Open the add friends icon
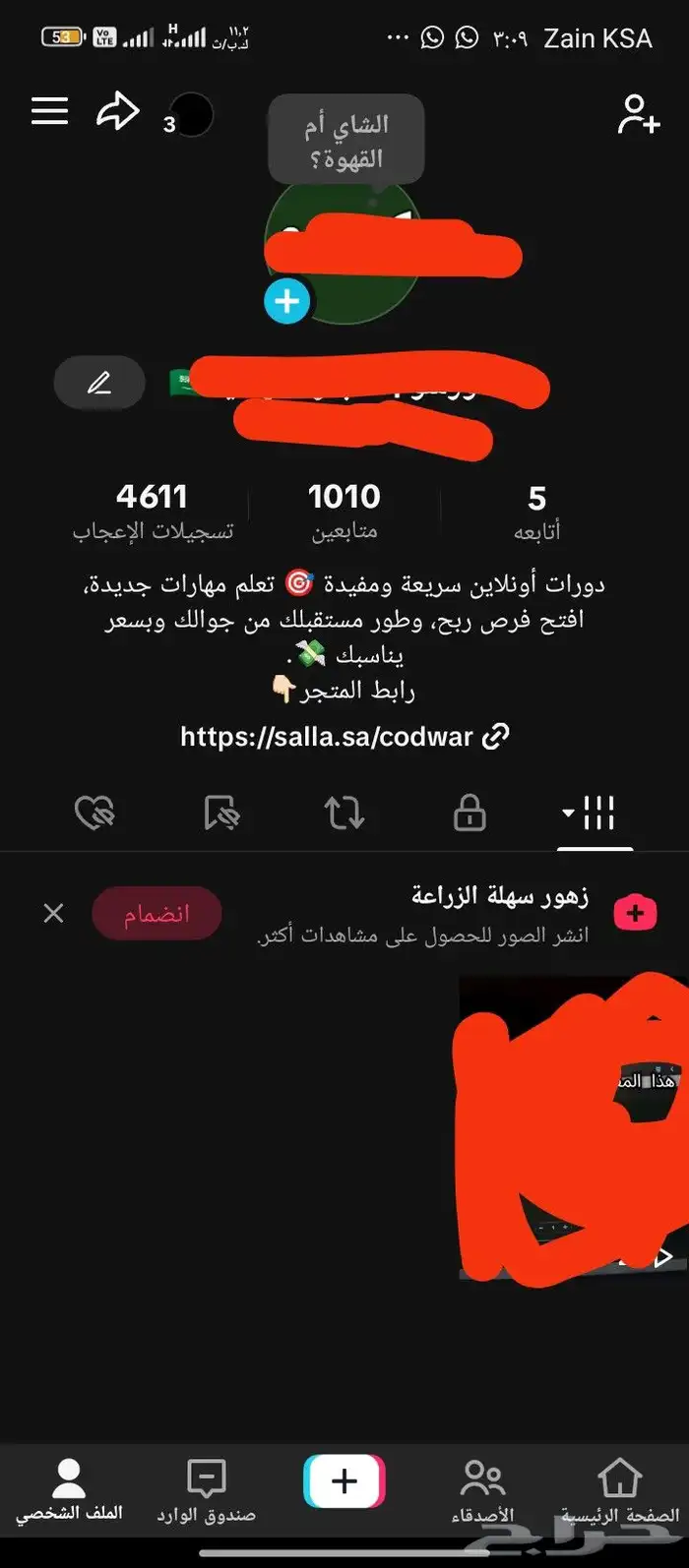Viewport: 689px width, 1568px height. pyautogui.click(x=638, y=114)
